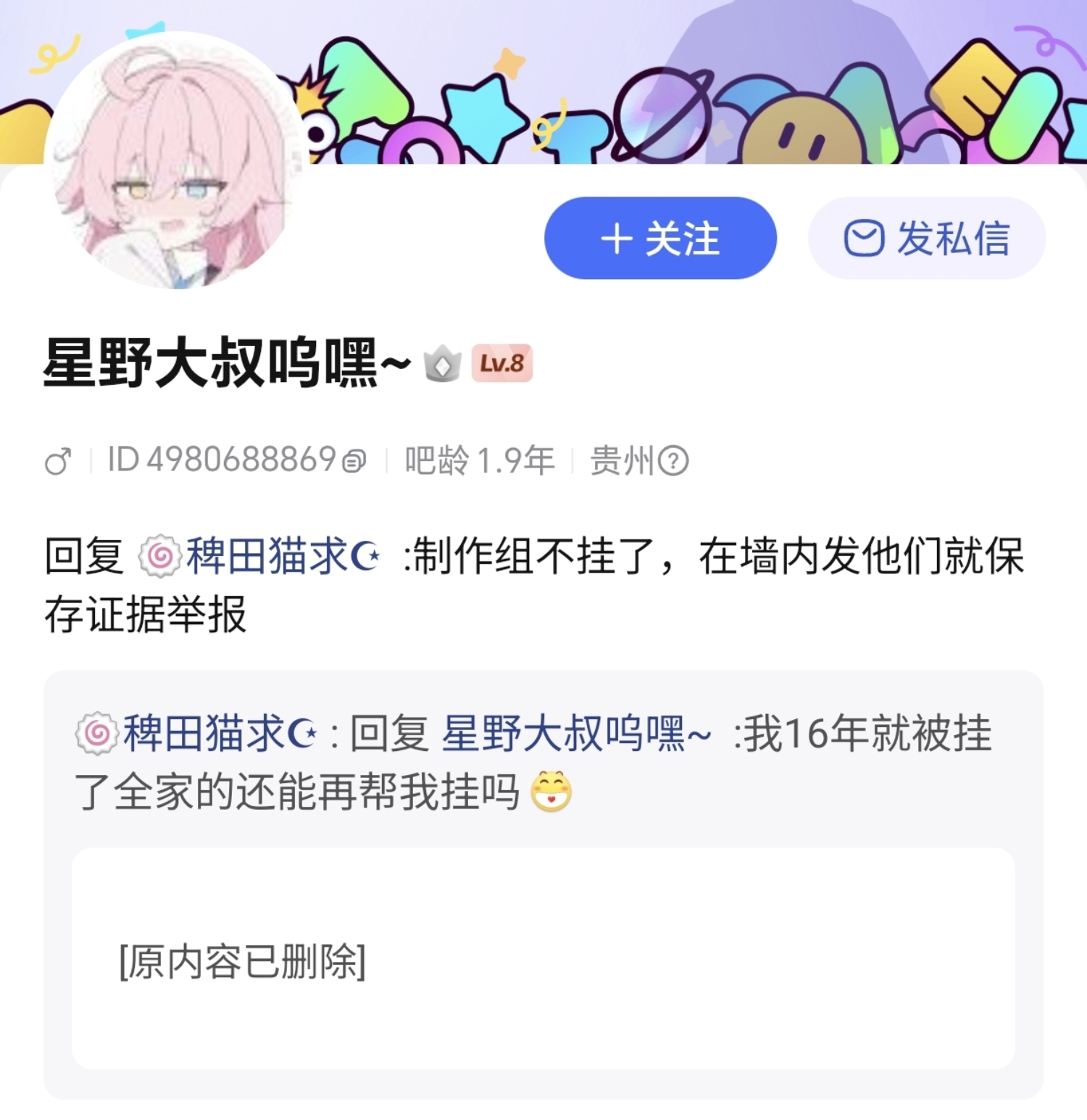The height and width of the screenshot is (1120, 1087).
Task: Open the help icon next to 贵州
Action: [x=673, y=461]
